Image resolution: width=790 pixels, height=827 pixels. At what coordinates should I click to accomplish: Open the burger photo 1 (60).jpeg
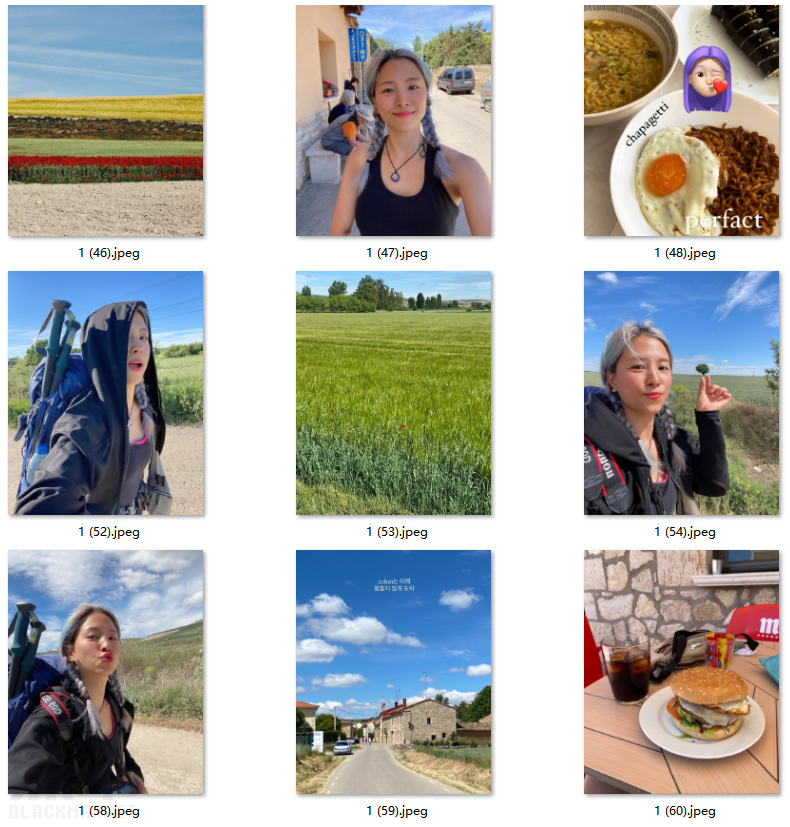click(x=681, y=671)
